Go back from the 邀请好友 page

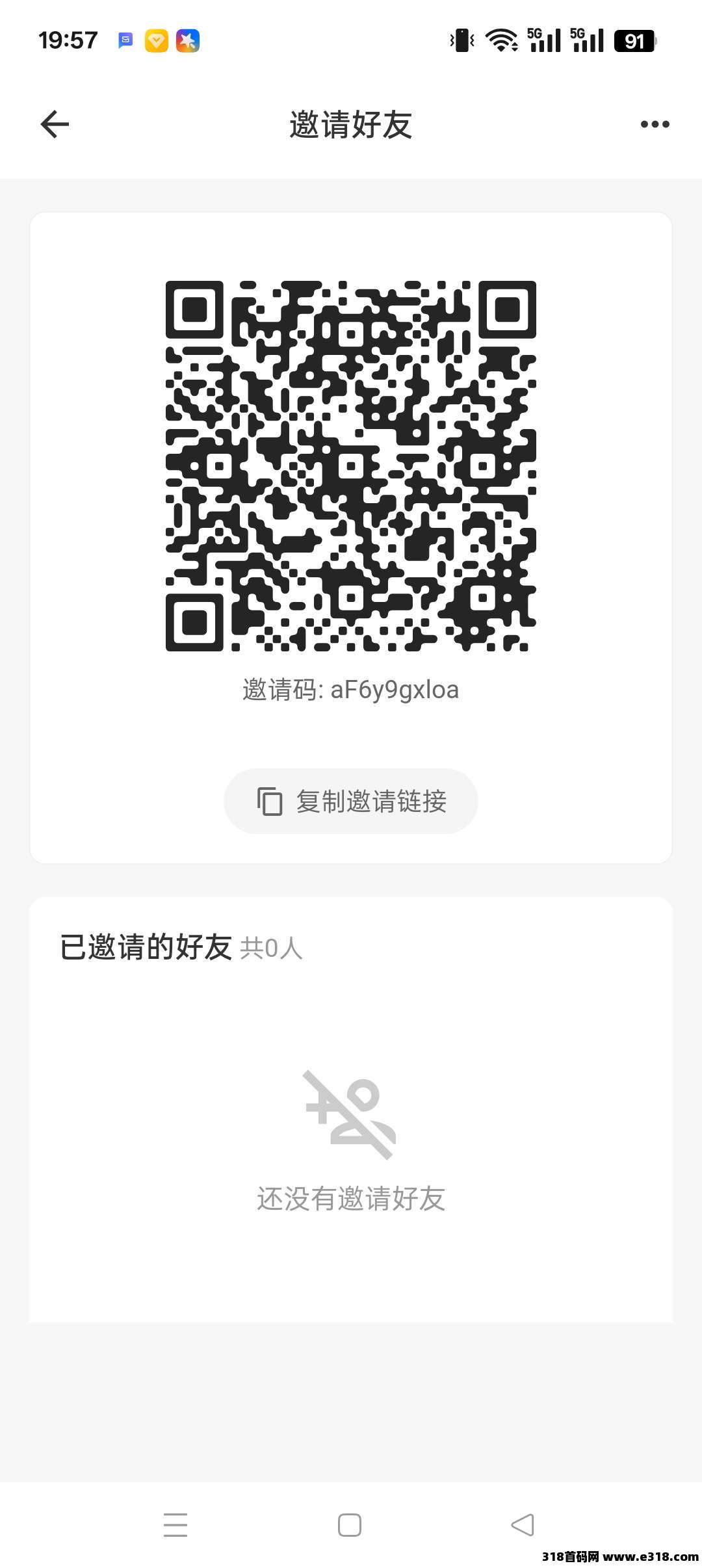pos(55,124)
